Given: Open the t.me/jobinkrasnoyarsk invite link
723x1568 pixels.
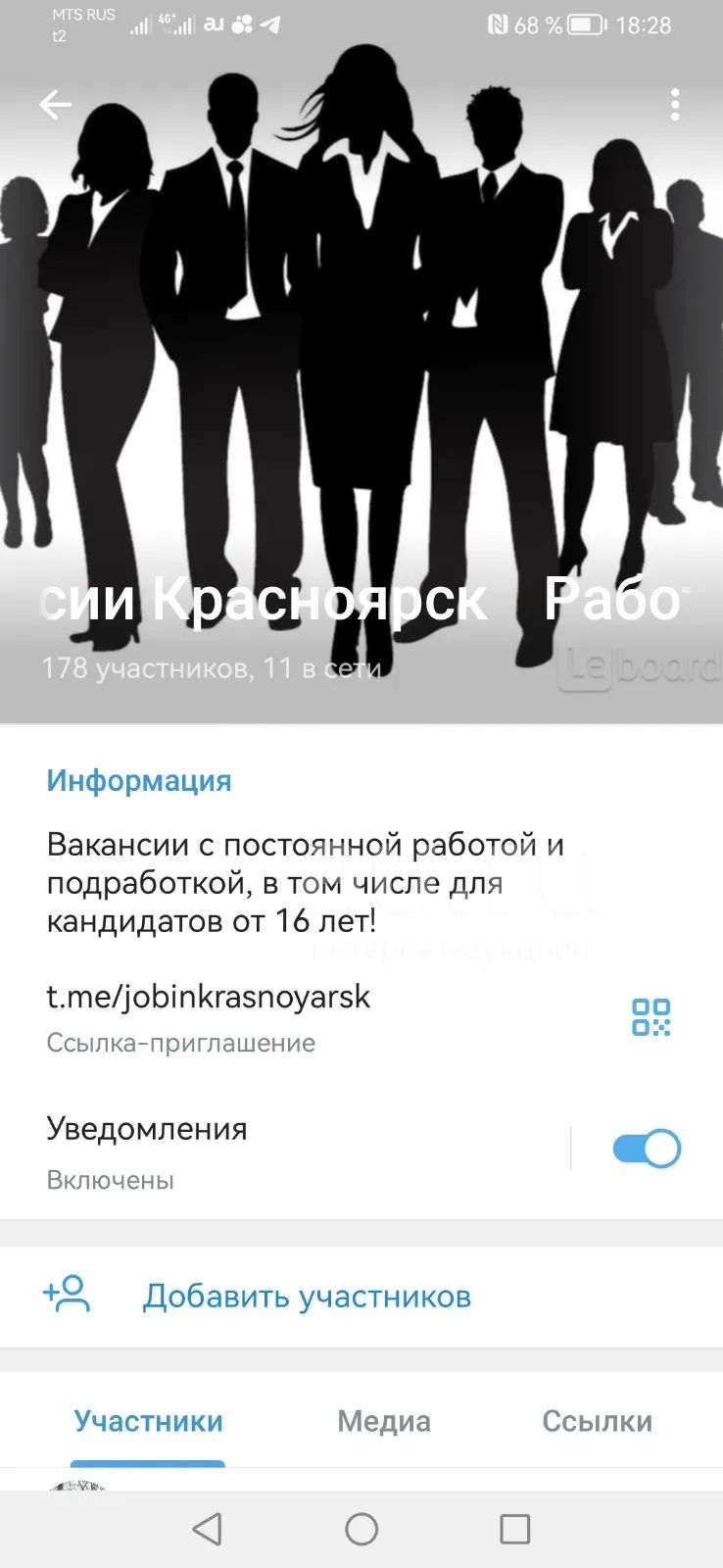Looking at the screenshot, I should (209, 997).
